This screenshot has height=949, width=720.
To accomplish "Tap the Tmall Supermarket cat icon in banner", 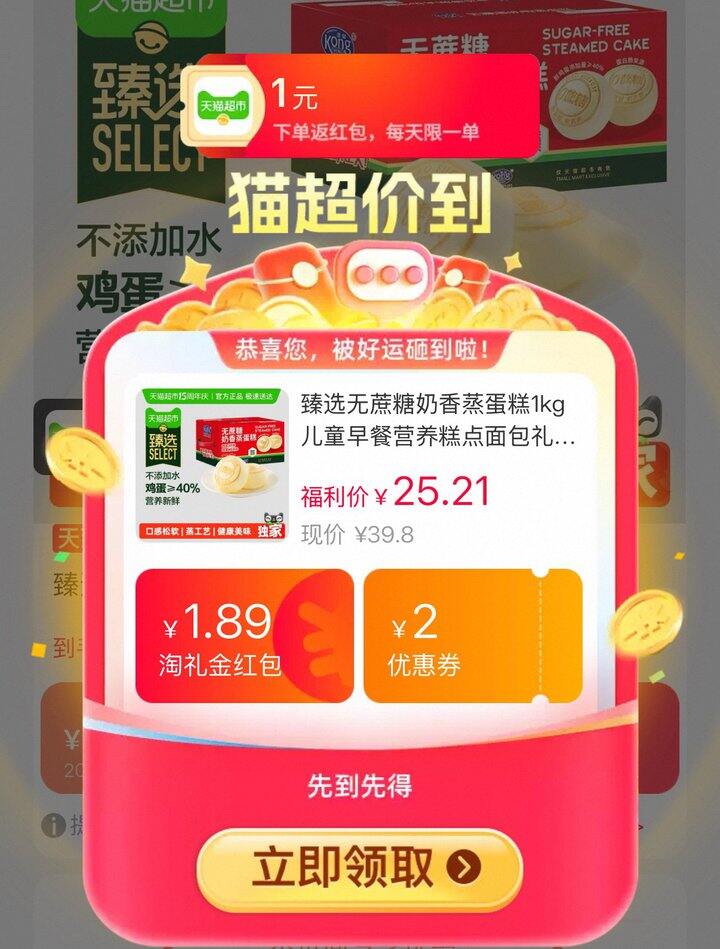I will coord(225,103).
